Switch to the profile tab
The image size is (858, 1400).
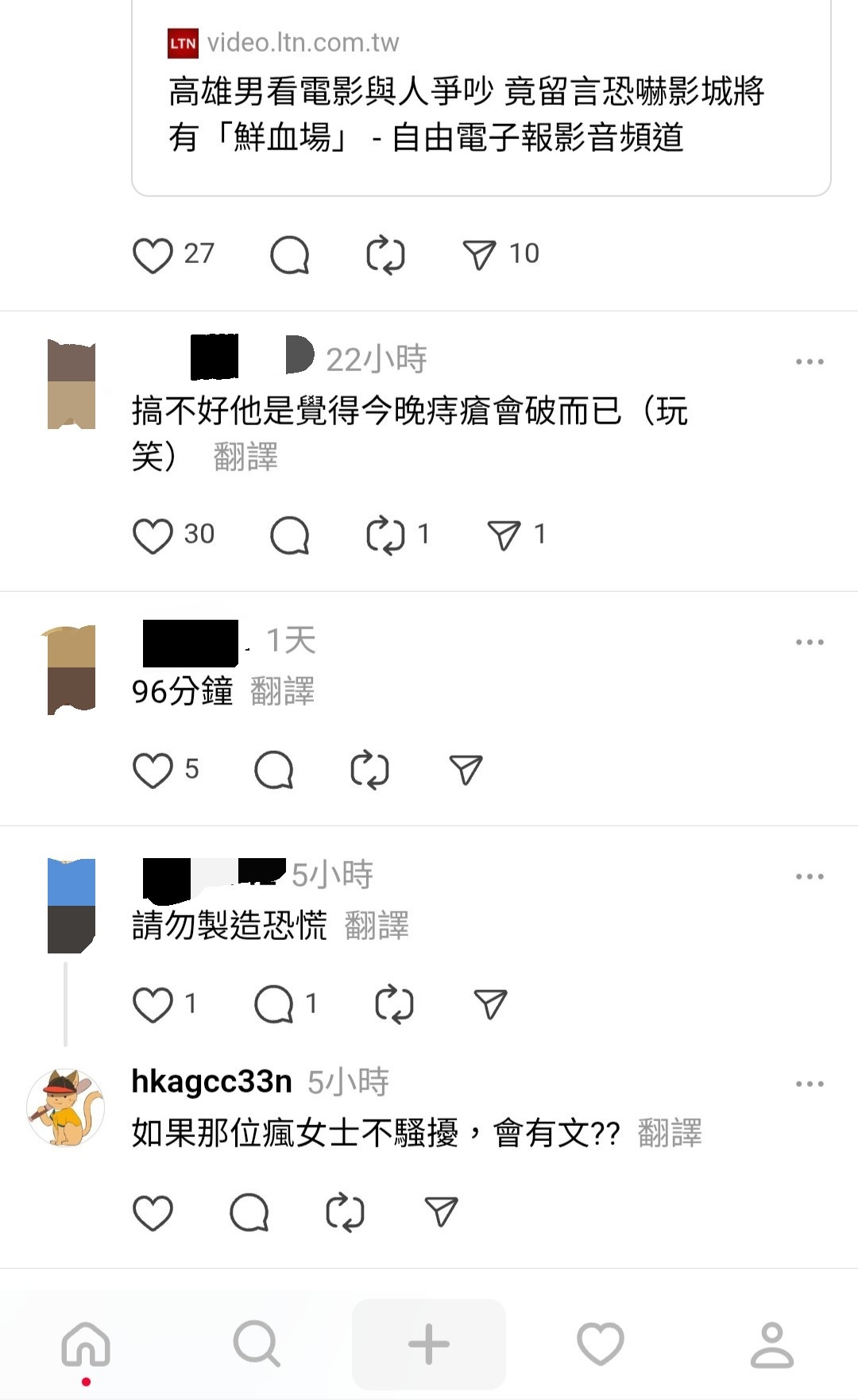click(772, 1344)
